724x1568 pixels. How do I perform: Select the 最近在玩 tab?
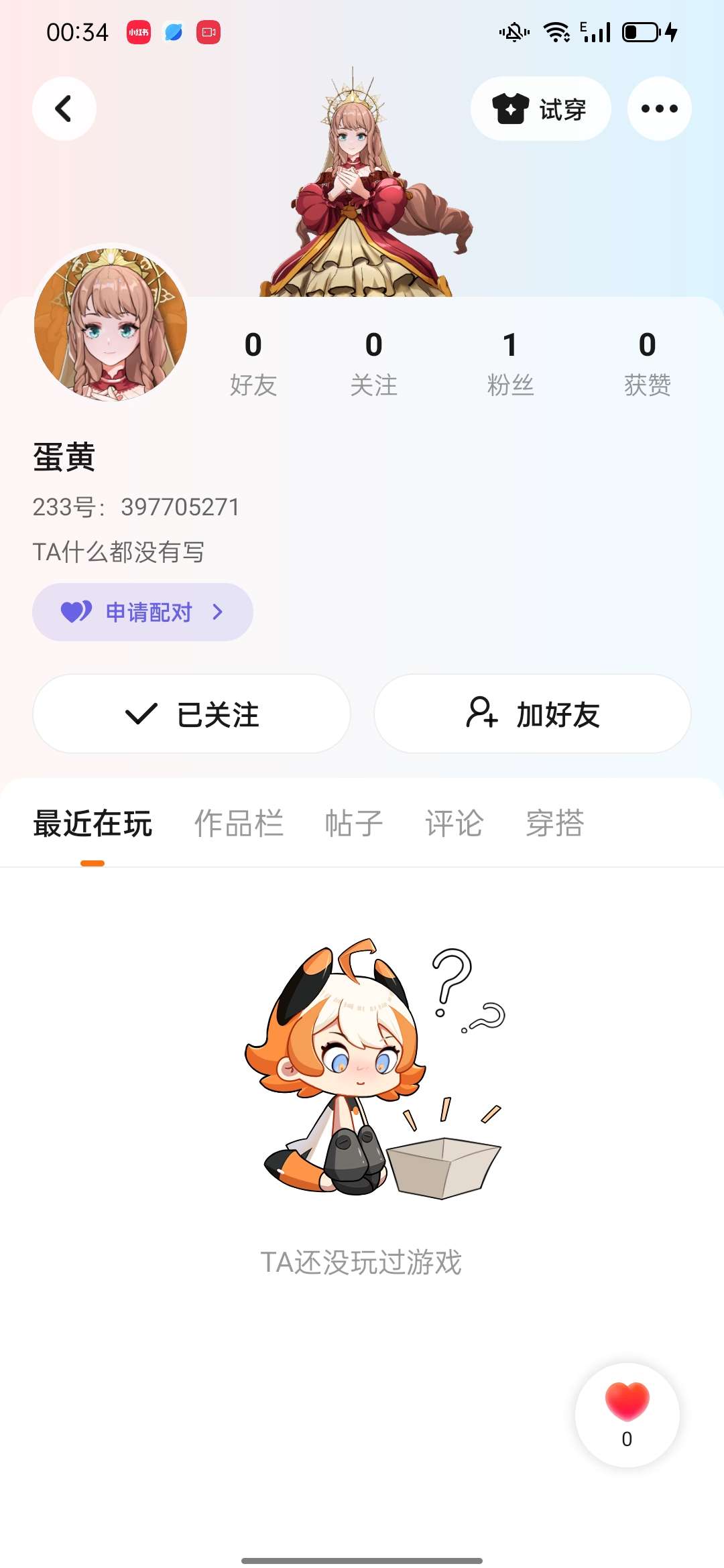pos(93,824)
